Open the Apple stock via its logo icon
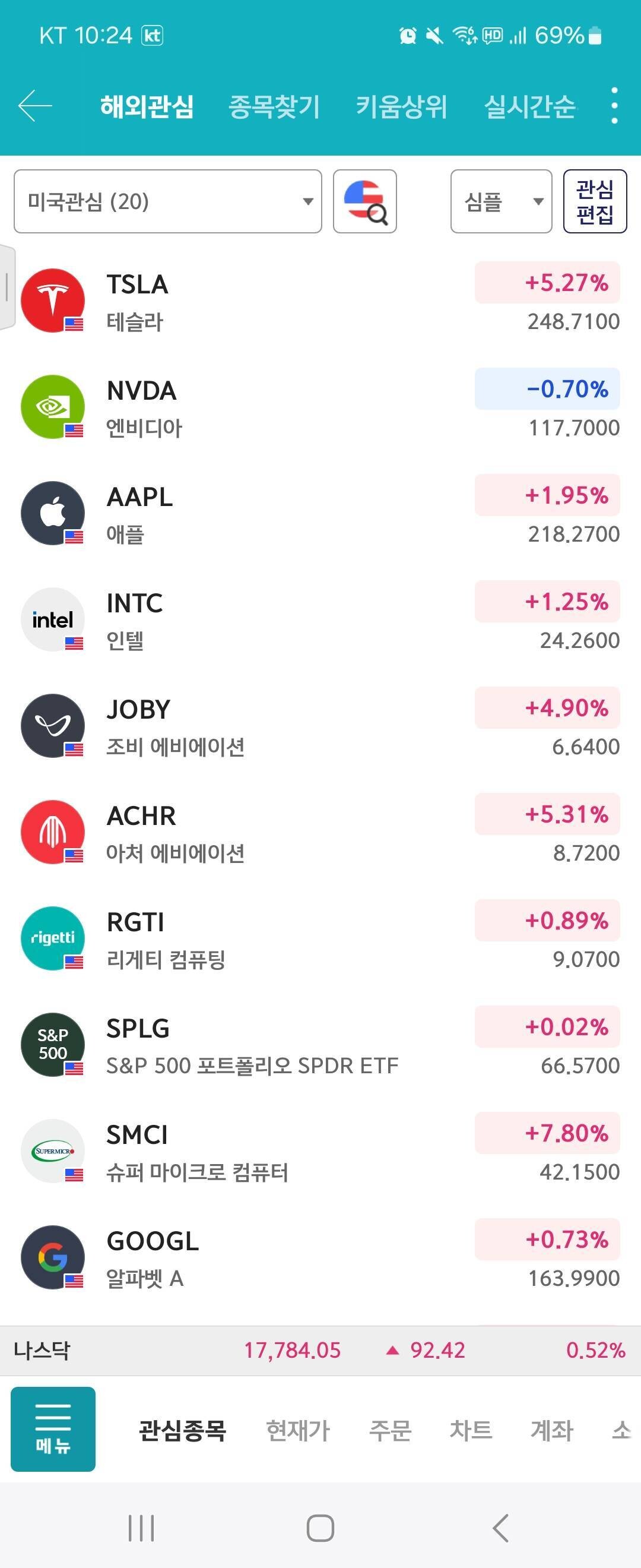This screenshot has height=1568, width=641. pos(53,511)
